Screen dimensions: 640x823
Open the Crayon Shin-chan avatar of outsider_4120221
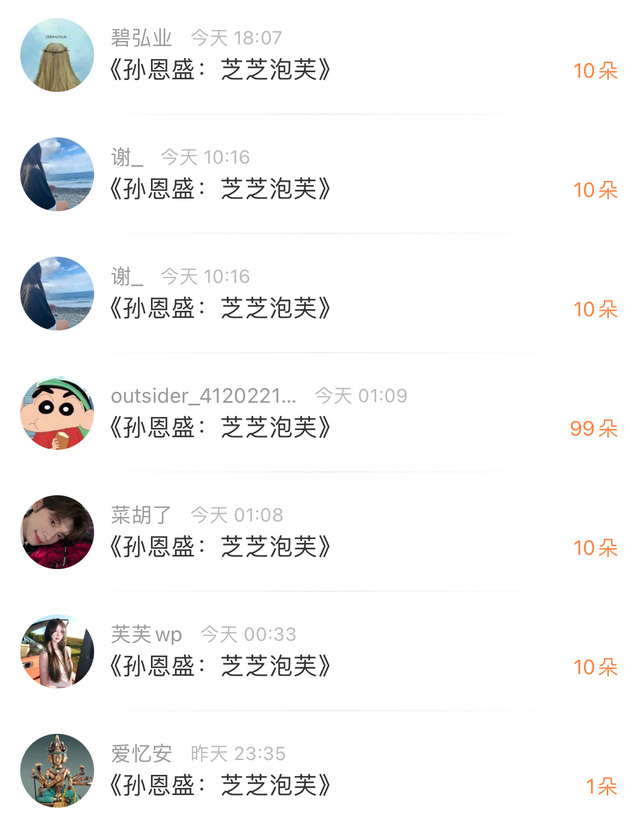[57, 413]
